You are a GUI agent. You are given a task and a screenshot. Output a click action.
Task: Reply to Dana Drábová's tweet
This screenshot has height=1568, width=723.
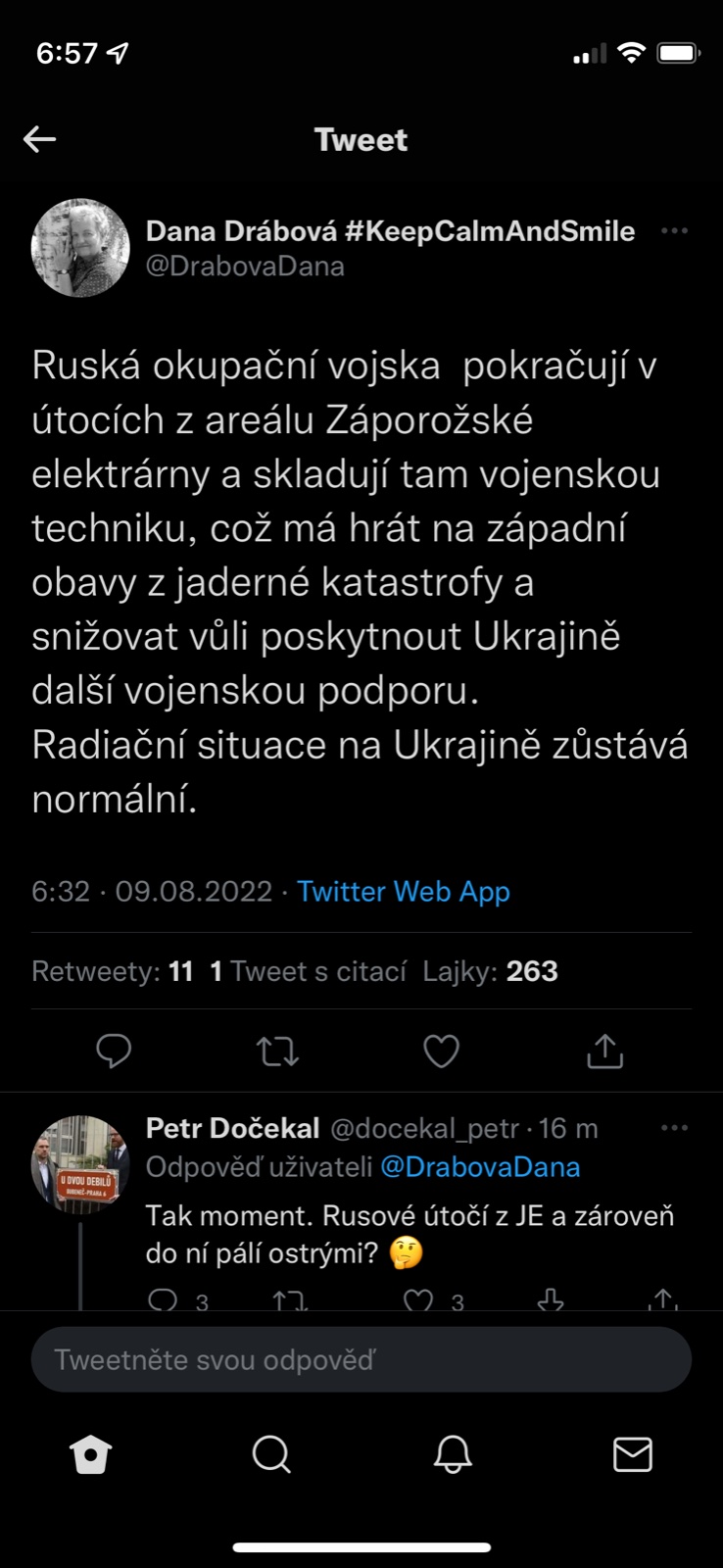coord(114,1051)
